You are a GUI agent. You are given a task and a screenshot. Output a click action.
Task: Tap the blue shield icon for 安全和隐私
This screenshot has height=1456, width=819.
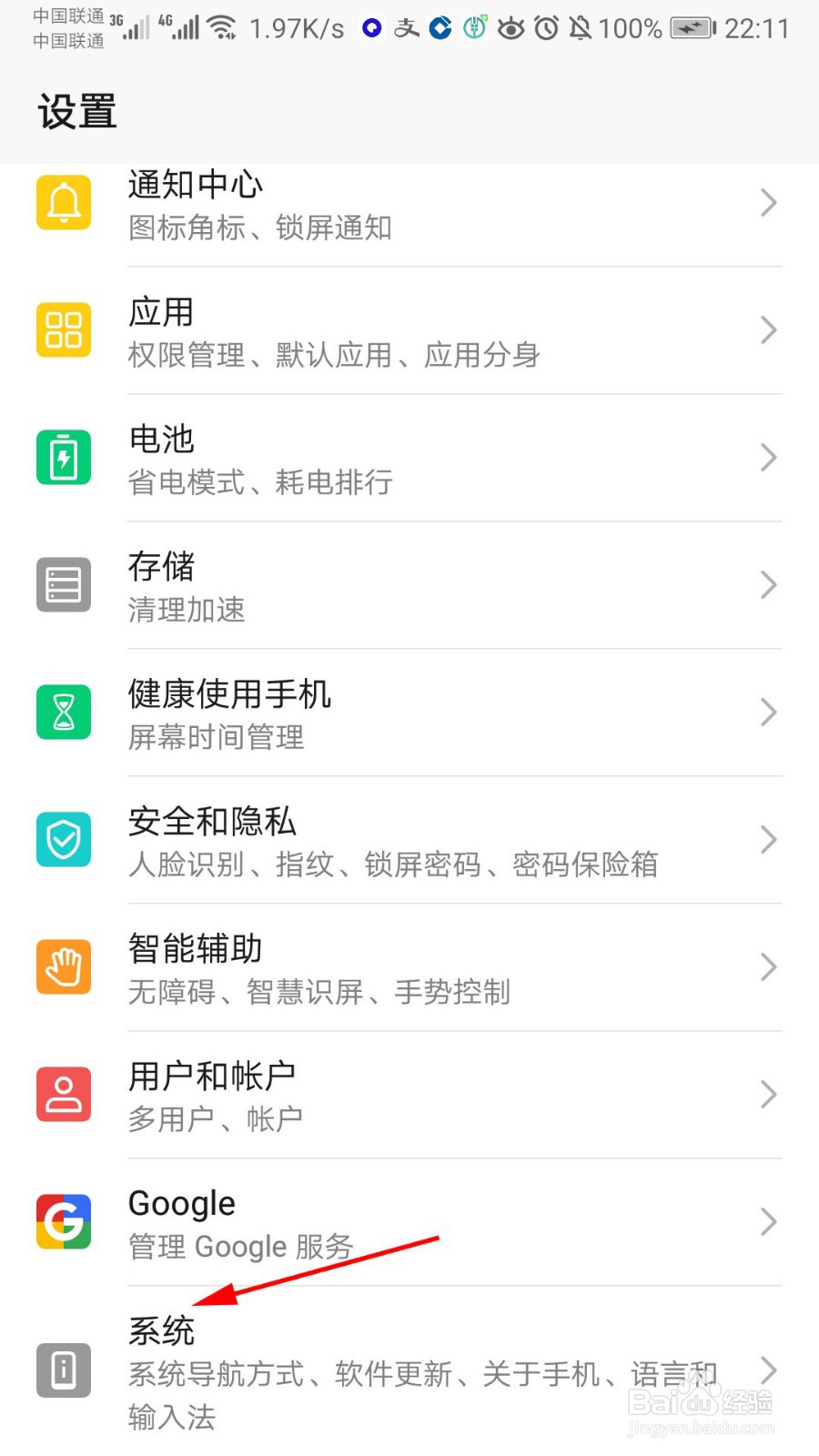[63, 839]
